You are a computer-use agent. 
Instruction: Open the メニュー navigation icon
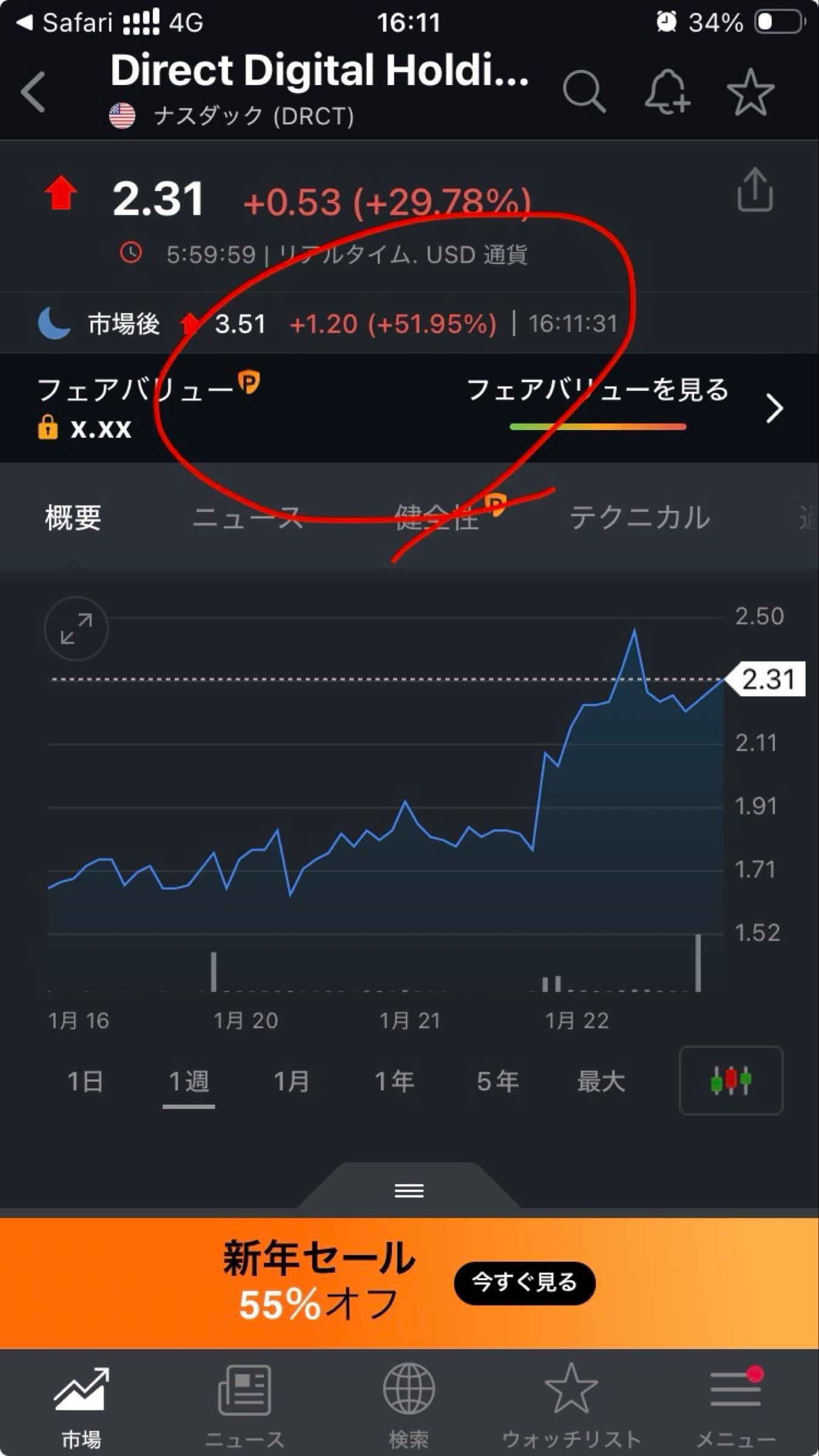(734, 1389)
